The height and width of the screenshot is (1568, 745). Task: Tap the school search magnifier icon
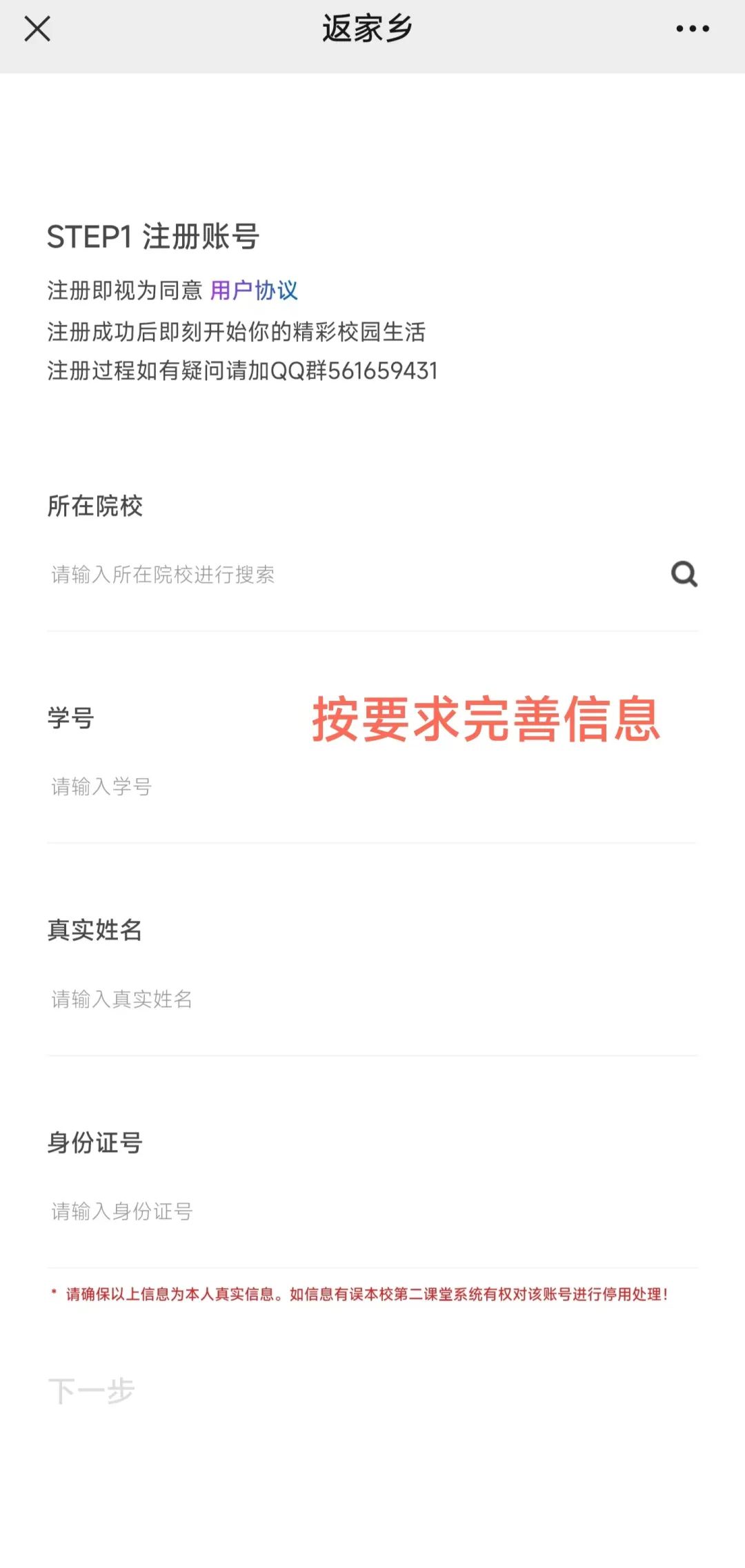[x=684, y=574]
